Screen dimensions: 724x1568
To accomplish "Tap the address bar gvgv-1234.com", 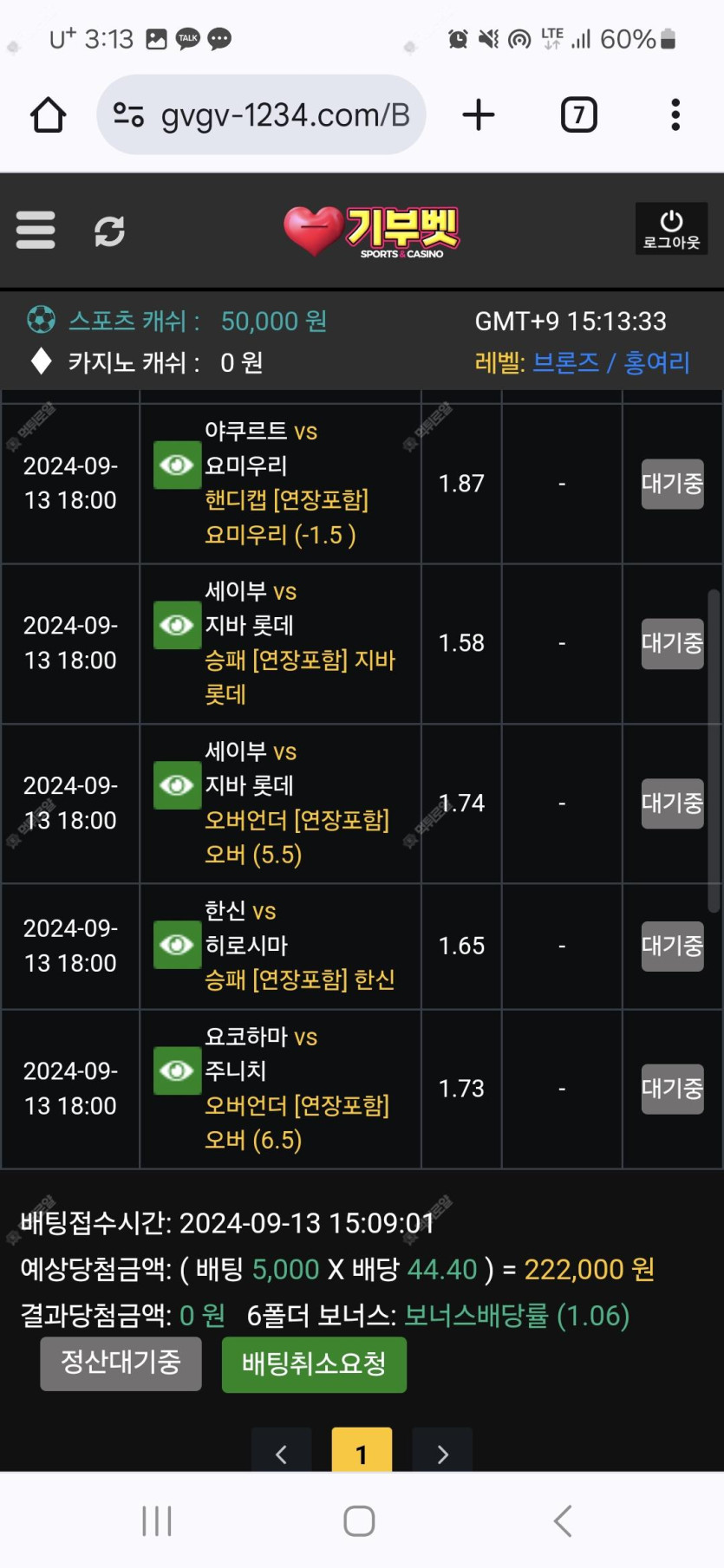I will click(x=261, y=114).
